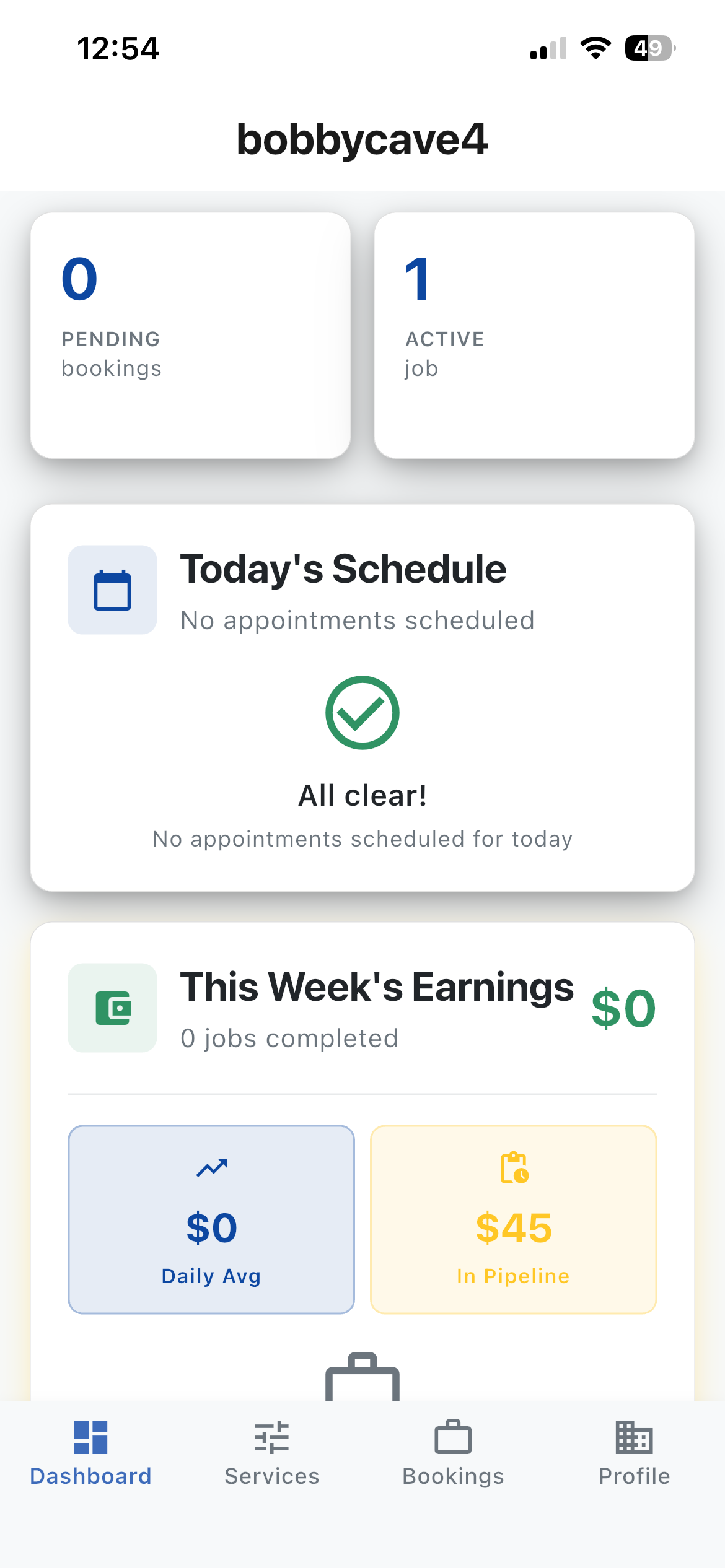The height and width of the screenshot is (1568, 725).
Task: Select the Dashboard icon in the bottom navigation
Action: click(x=90, y=1437)
